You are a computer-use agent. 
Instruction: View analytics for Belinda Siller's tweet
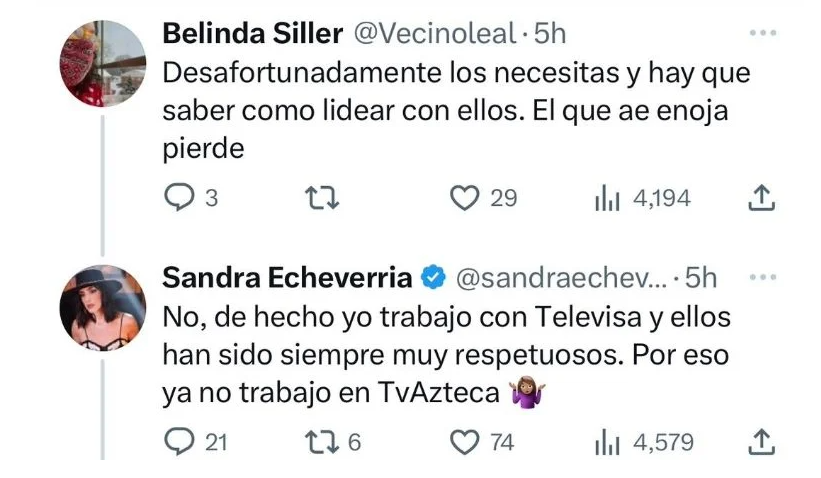point(607,199)
